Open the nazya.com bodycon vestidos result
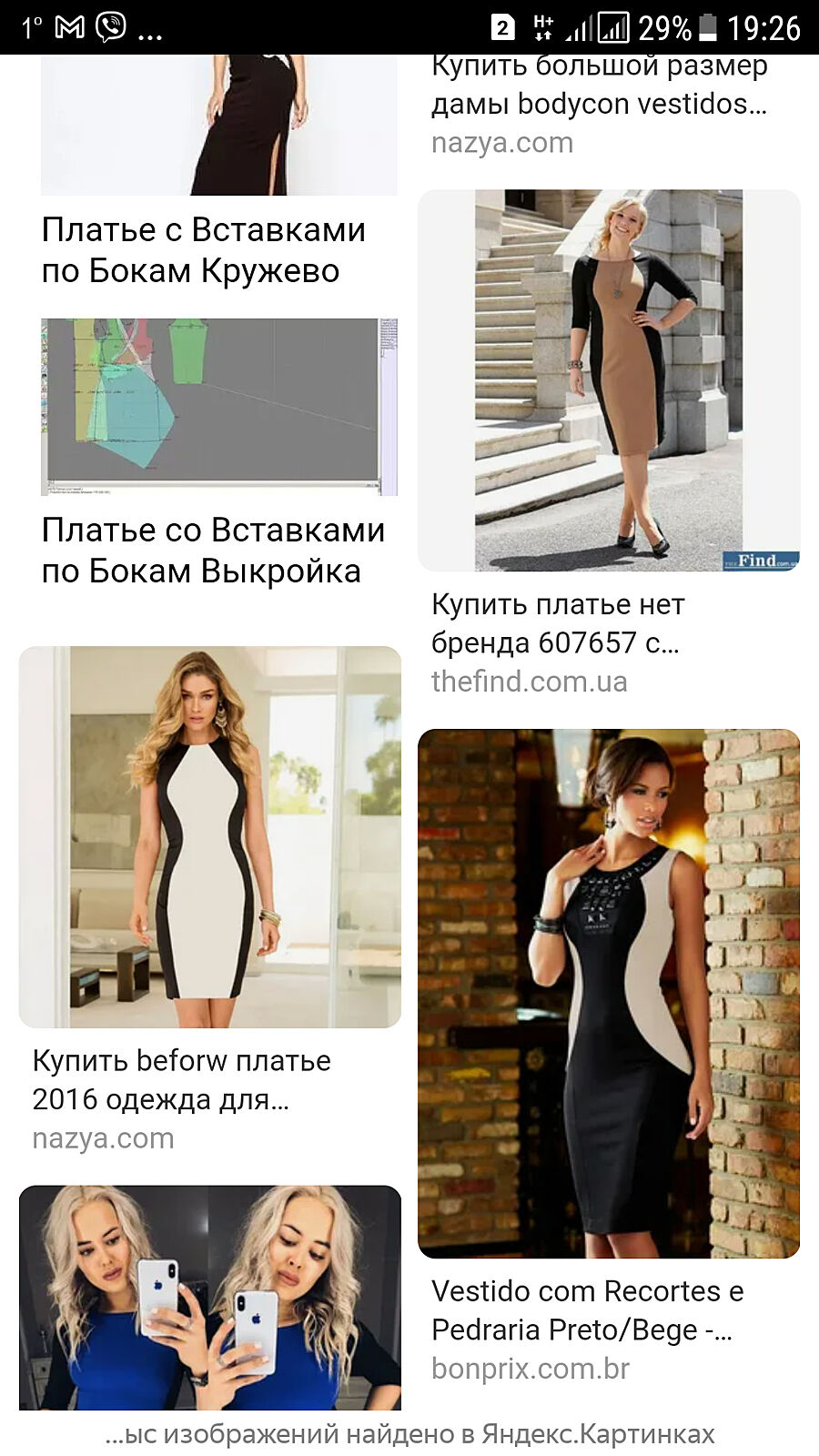Viewport: 819px width, 1456px height. point(599,104)
